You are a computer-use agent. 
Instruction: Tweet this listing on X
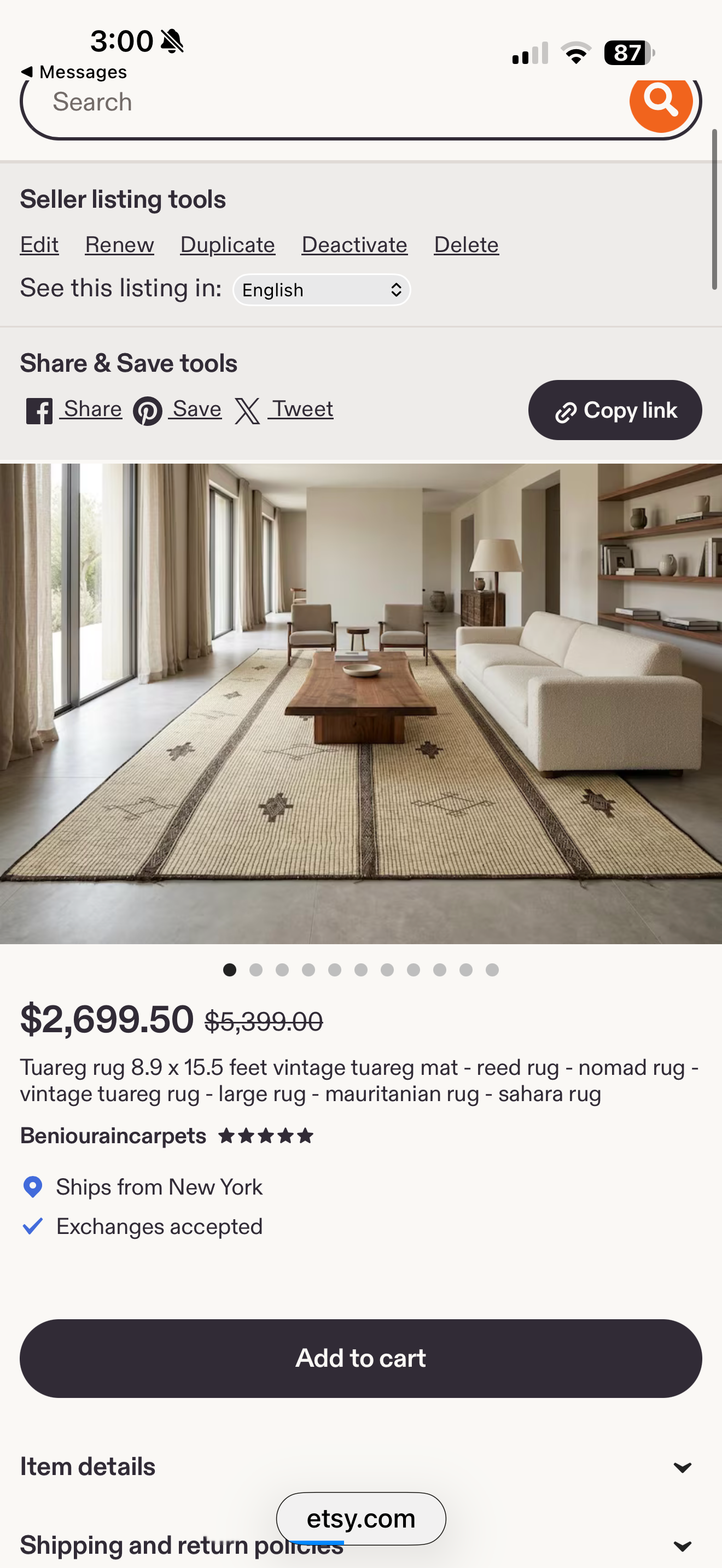(x=284, y=409)
